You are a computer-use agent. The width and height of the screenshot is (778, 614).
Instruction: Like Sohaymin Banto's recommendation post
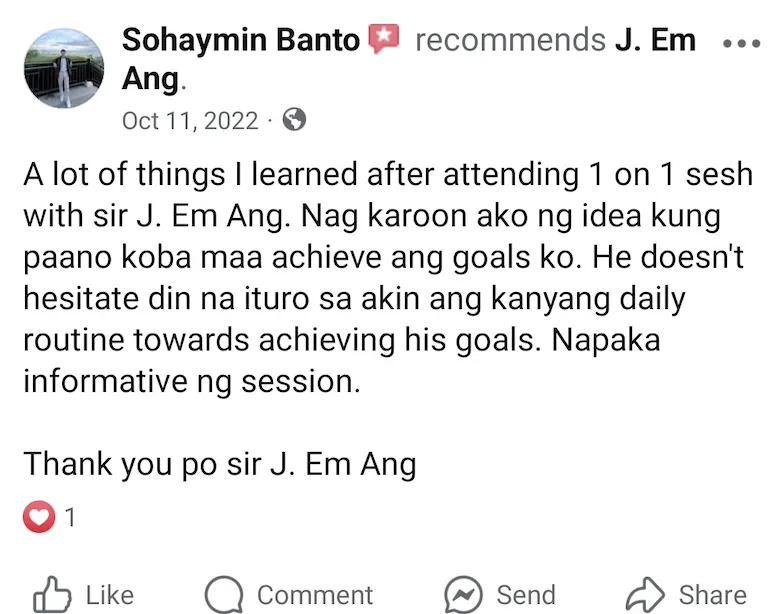point(84,595)
